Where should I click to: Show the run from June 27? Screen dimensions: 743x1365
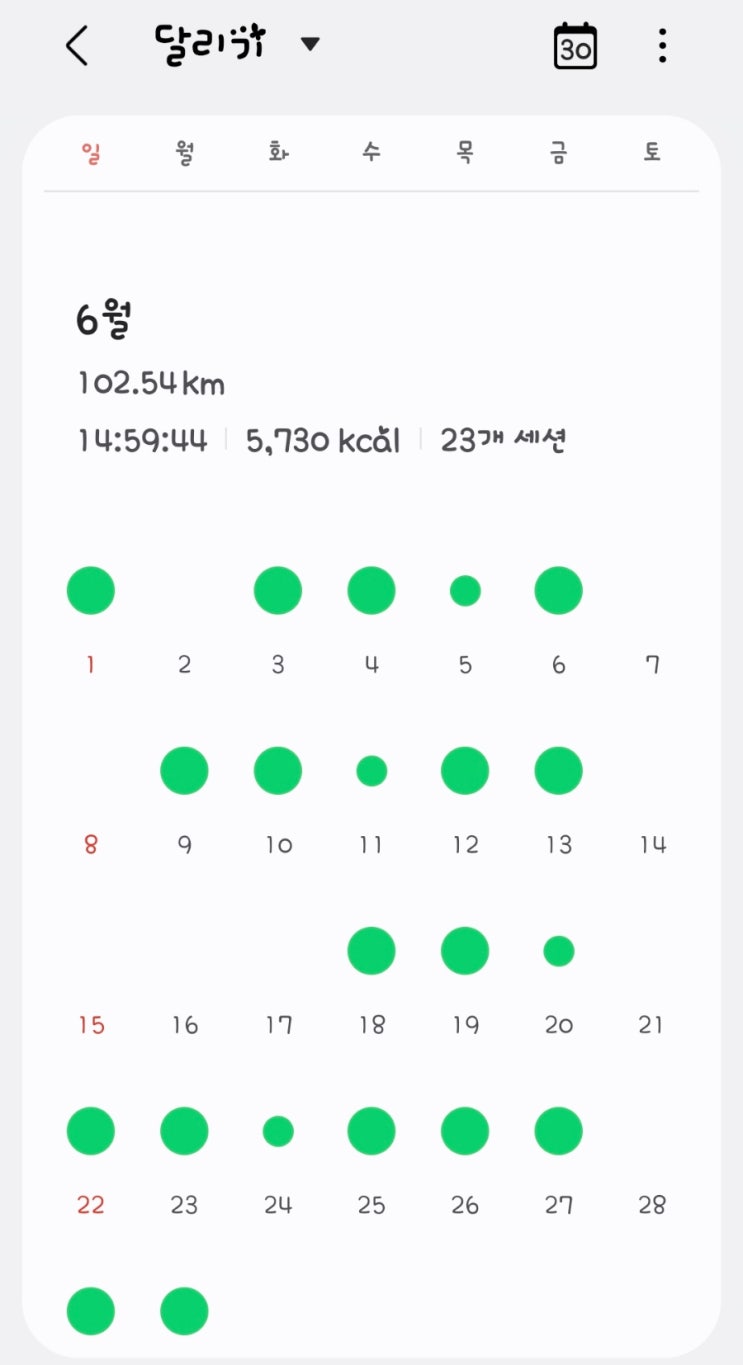[558, 1131]
